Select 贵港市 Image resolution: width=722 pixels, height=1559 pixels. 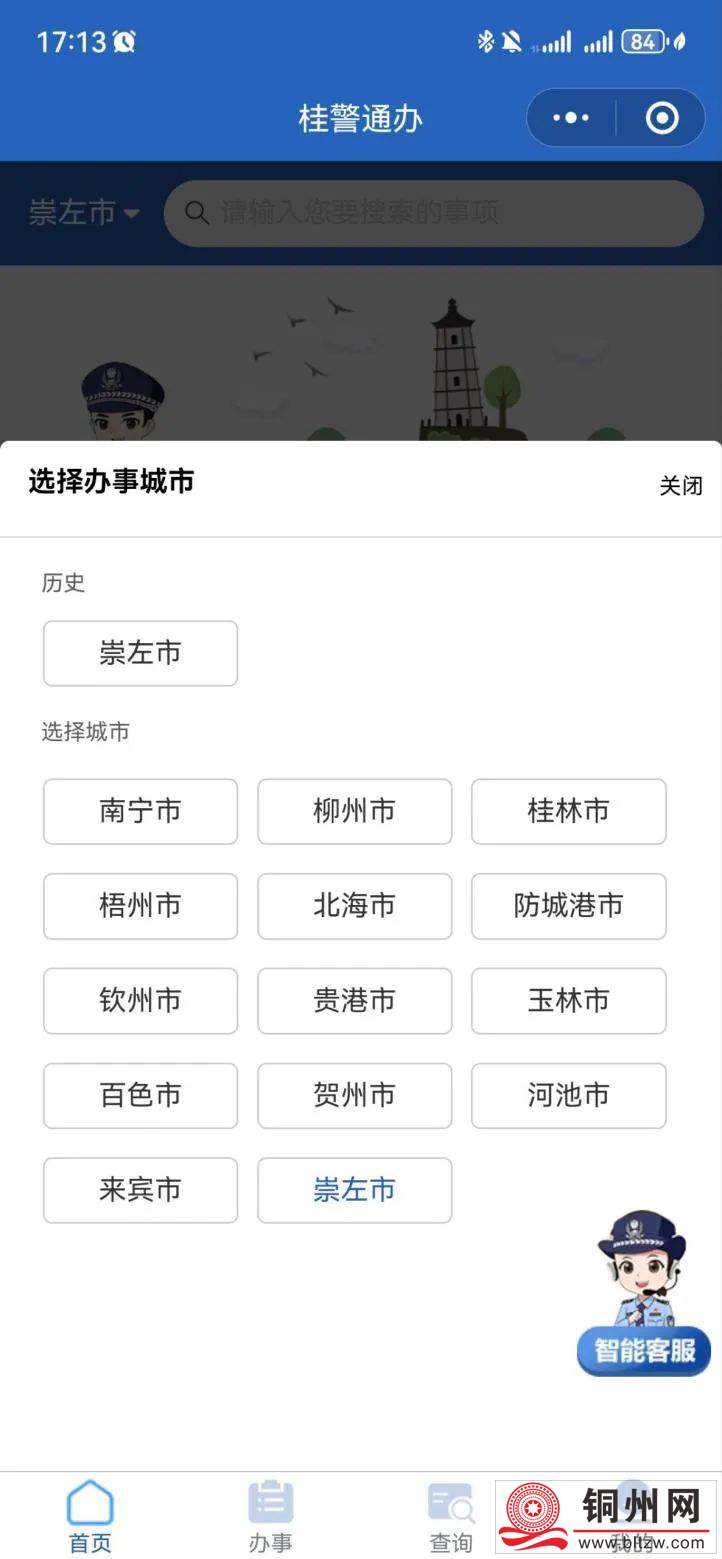tap(354, 1000)
